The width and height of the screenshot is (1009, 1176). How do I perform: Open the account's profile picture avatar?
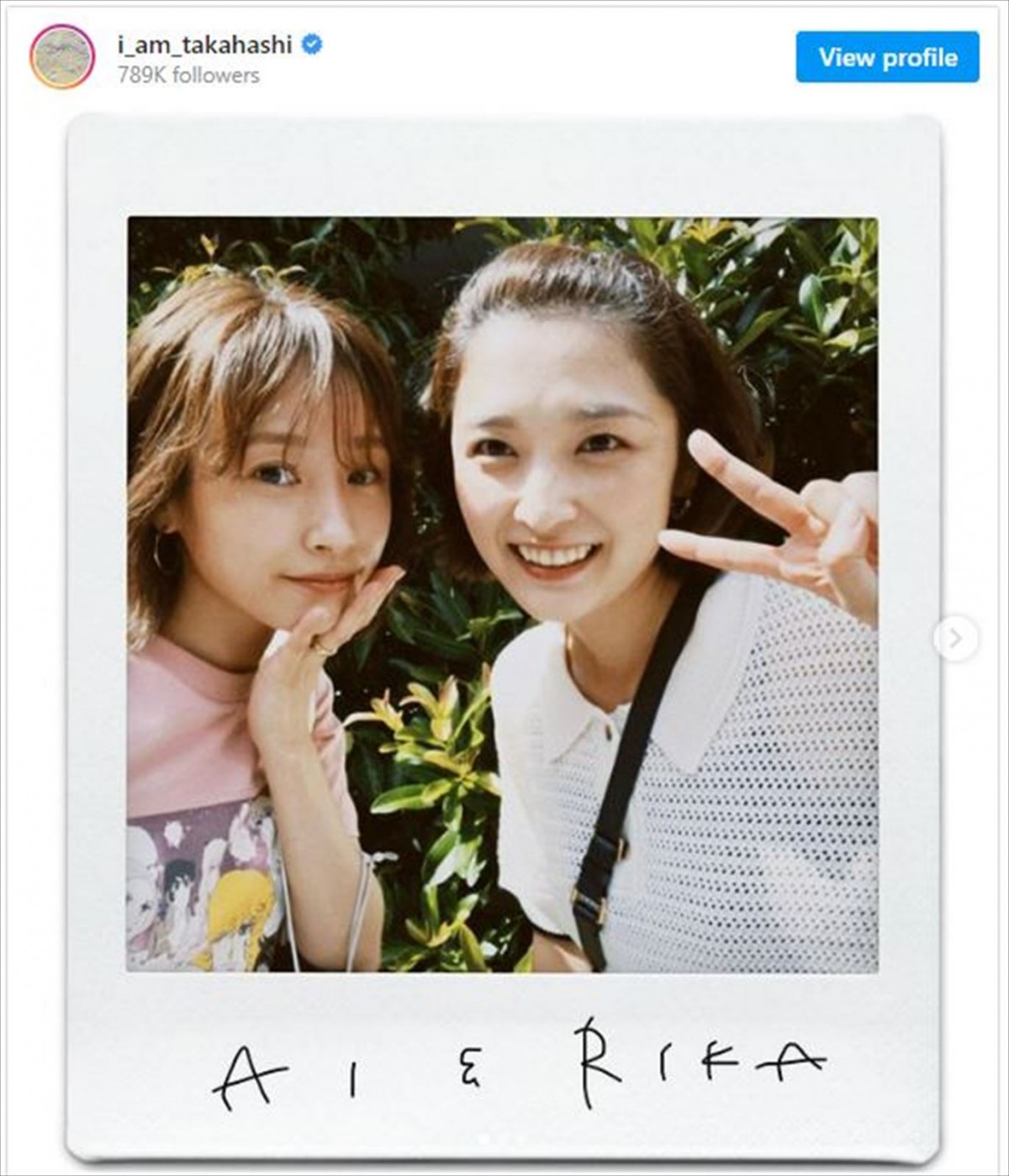(61, 57)
